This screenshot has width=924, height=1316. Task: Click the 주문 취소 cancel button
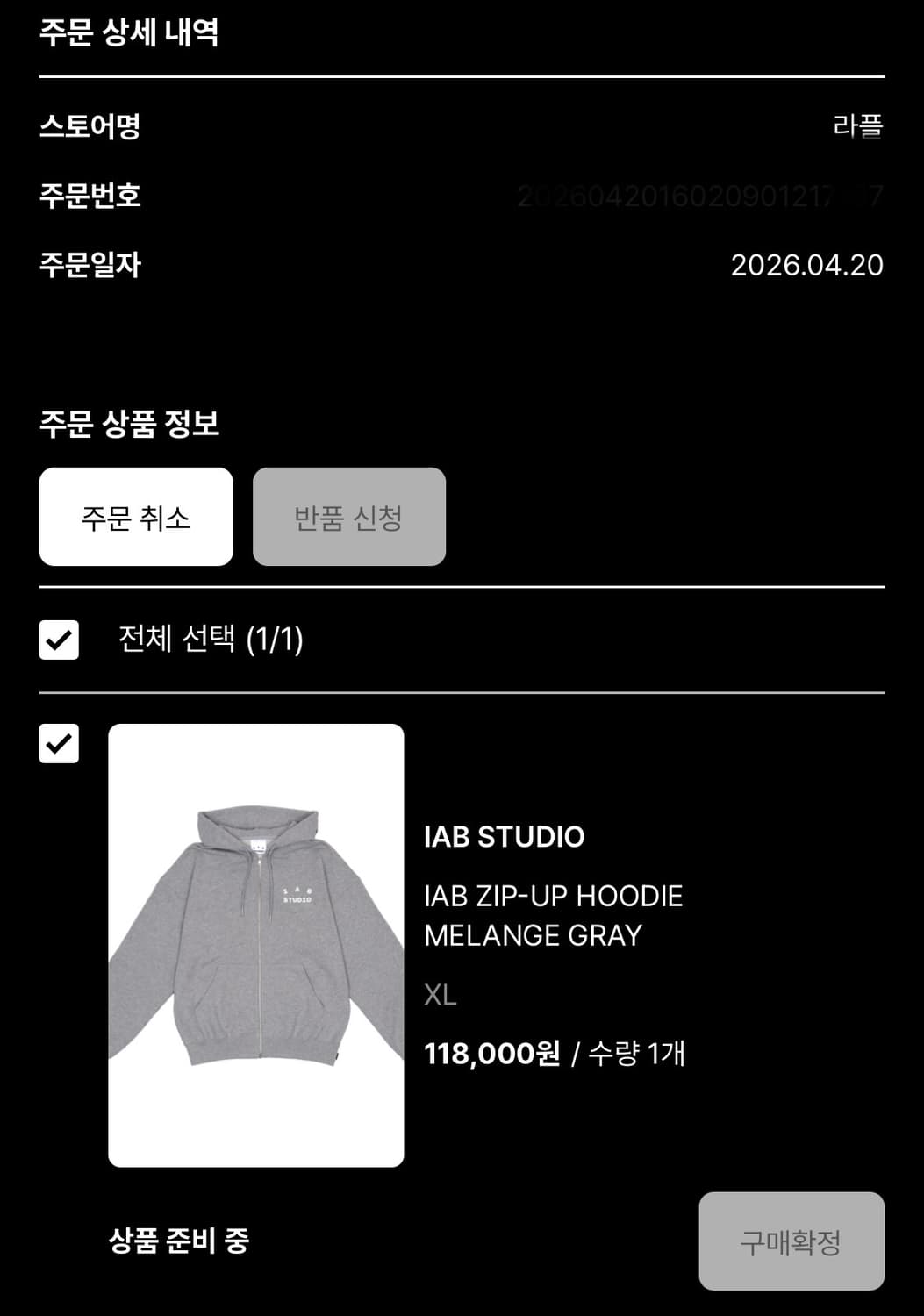point(136,517)
